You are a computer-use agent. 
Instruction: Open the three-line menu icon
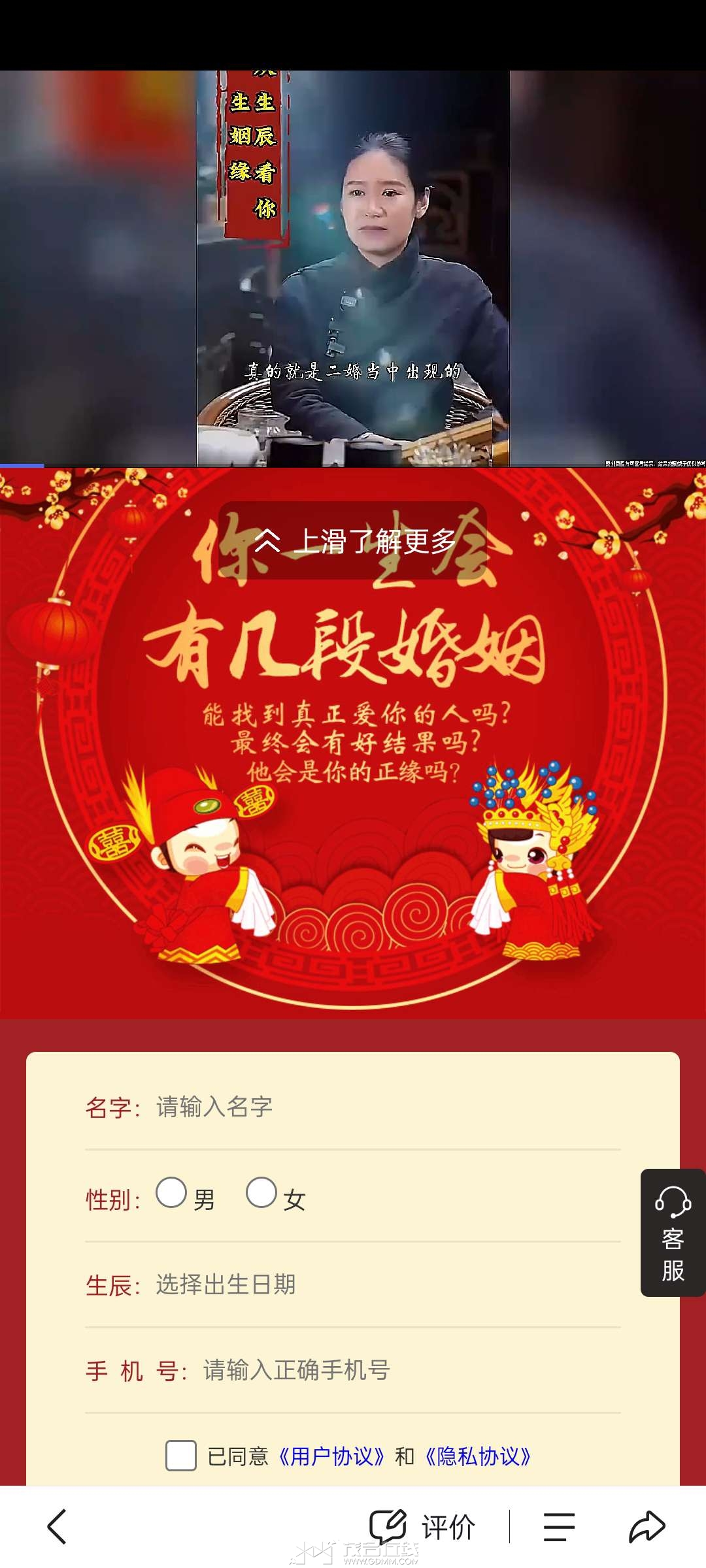(x=559, y=1527)
